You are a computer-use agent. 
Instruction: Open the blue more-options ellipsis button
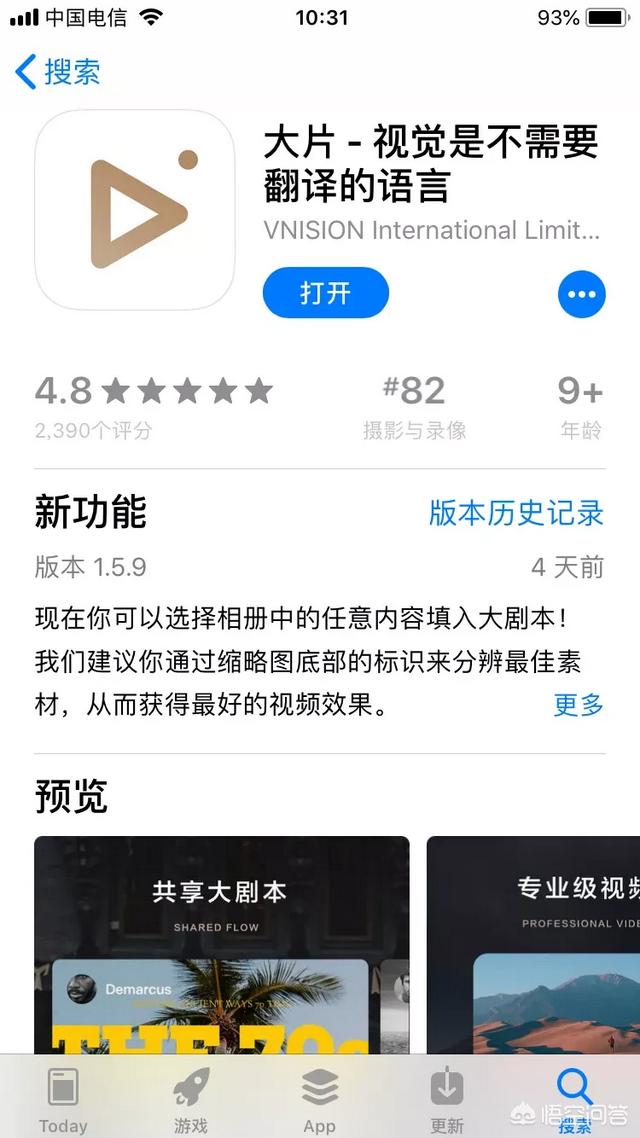pos(581,294)
